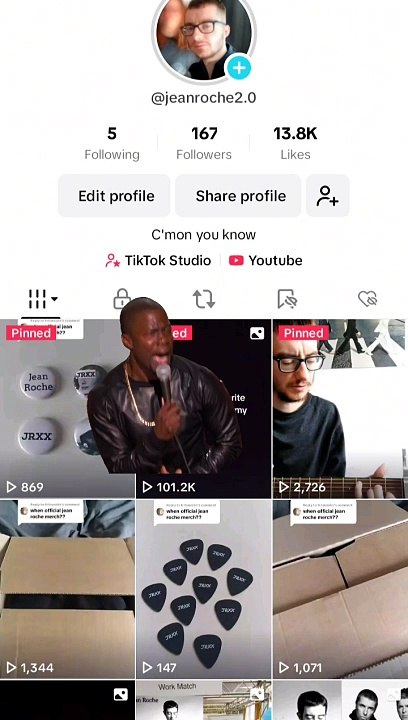Switch to the liked videos heart tab

[368, 299]
